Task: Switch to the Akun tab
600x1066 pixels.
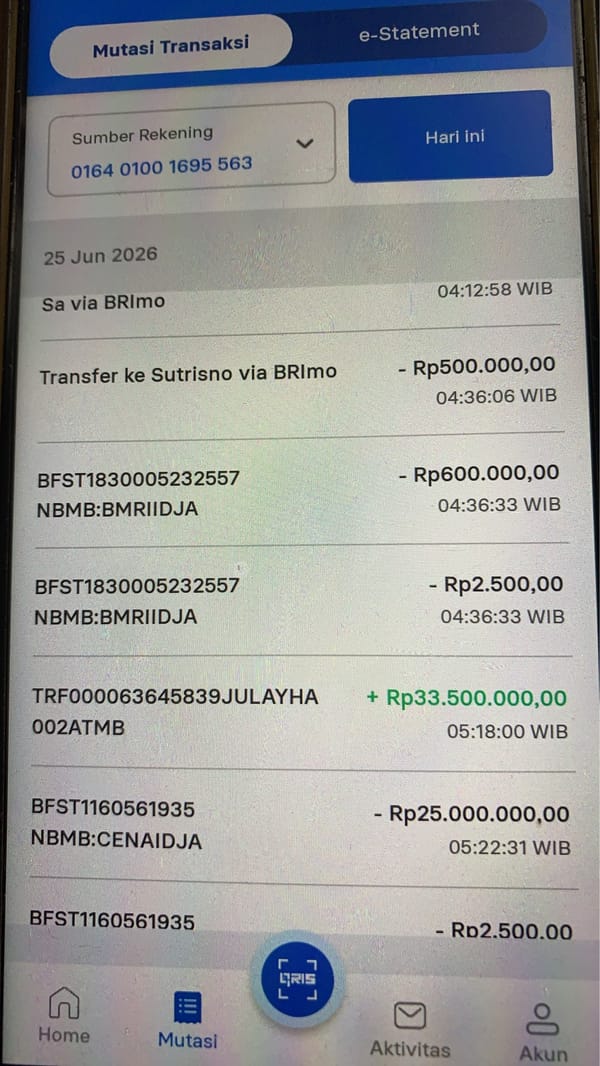Action: [543, 1032]
